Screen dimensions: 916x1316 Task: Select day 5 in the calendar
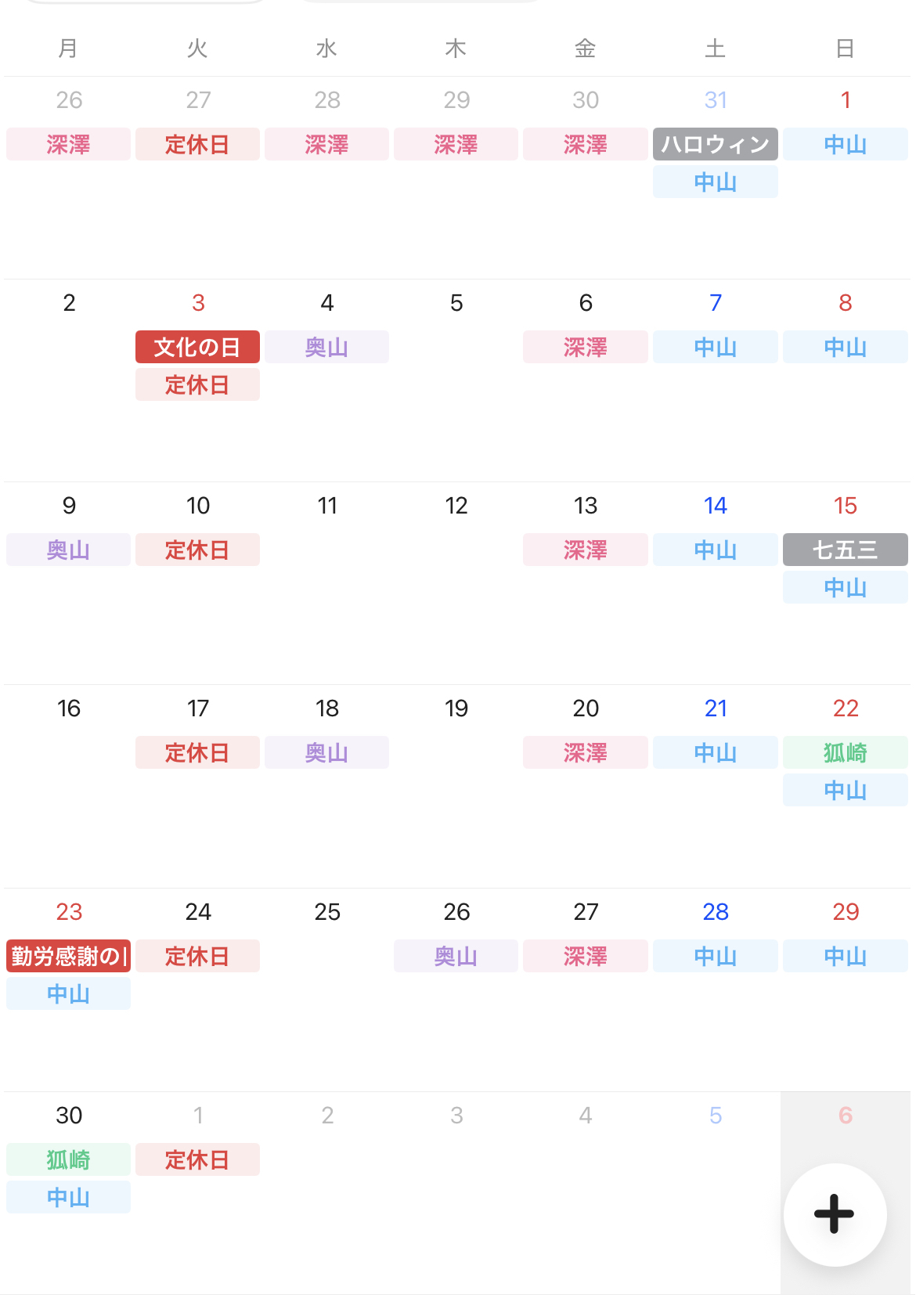(x=456, y=303)
